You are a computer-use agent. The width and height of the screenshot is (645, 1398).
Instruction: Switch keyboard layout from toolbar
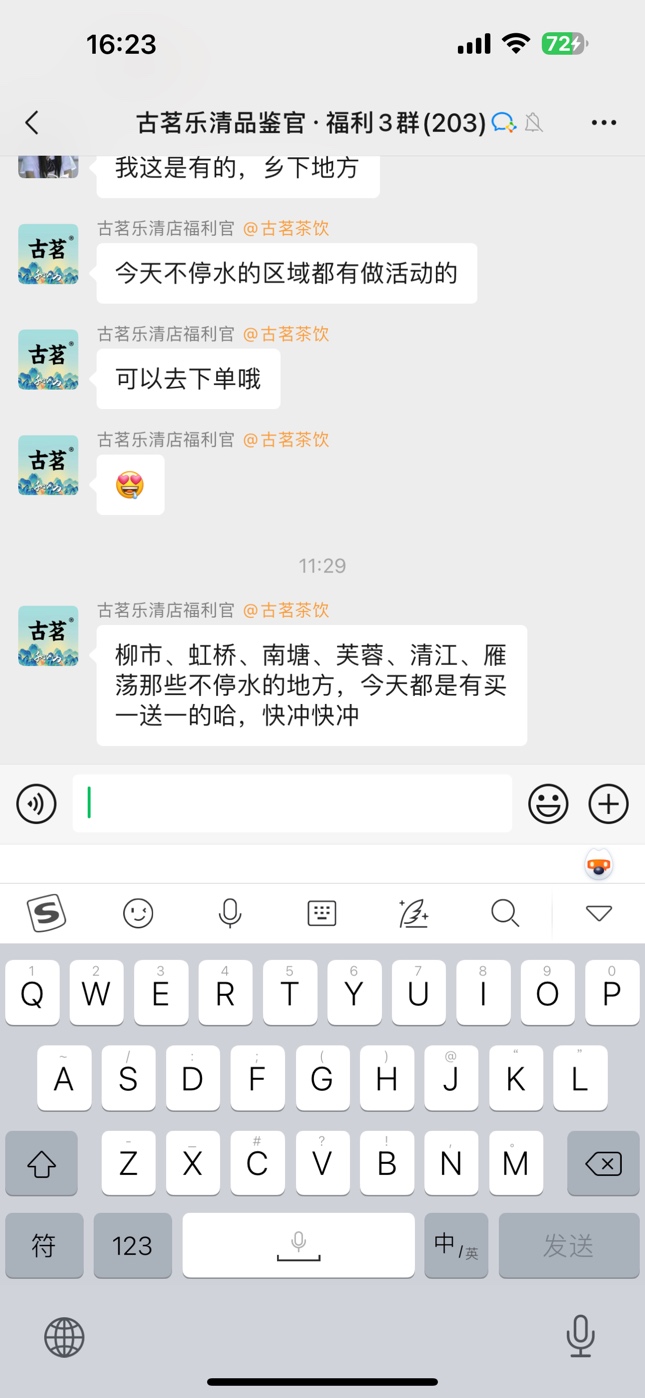click(321, 913)
